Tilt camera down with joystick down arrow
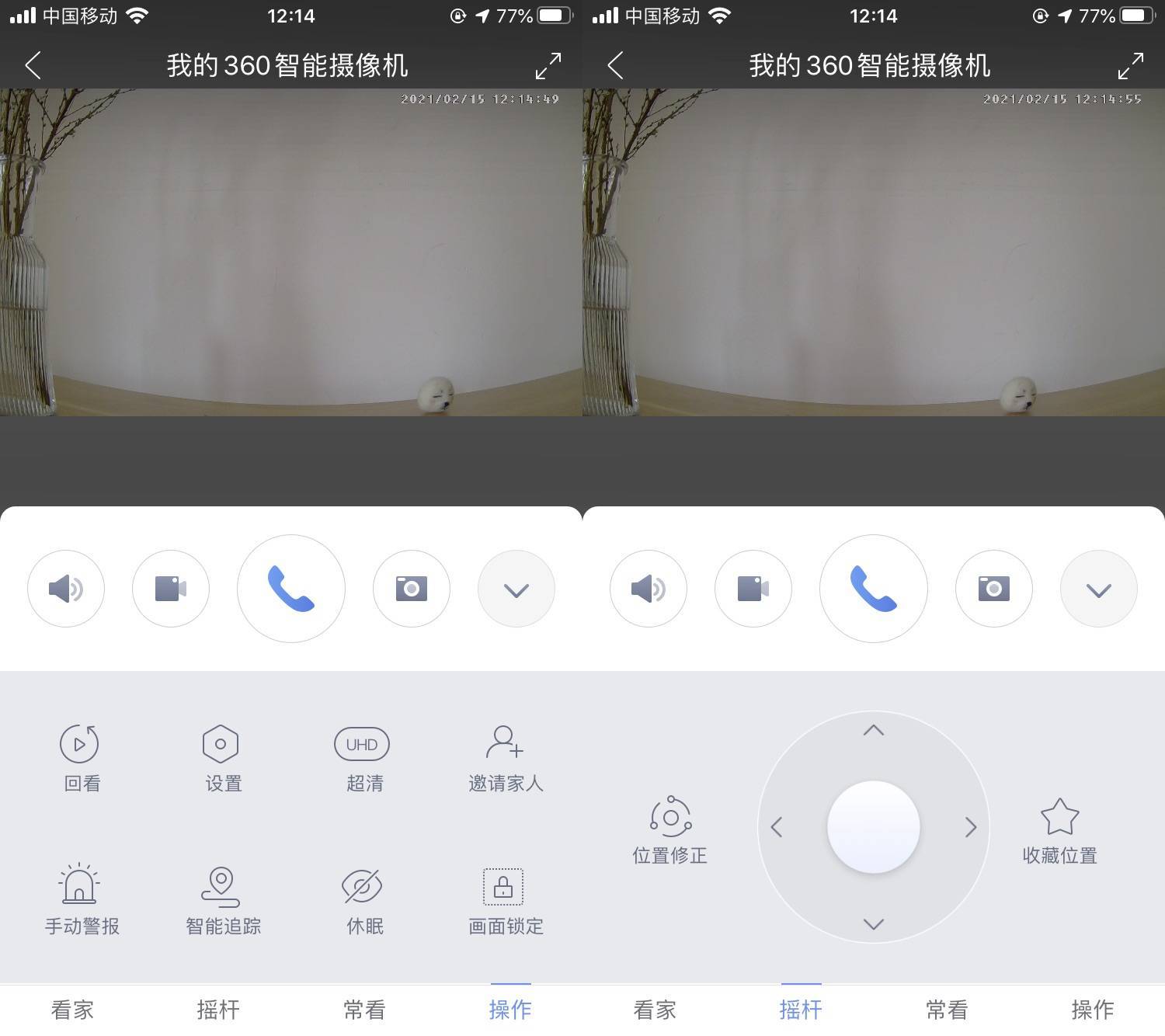The width and height of the screenshot is (1165, 1036). point(874,924)
